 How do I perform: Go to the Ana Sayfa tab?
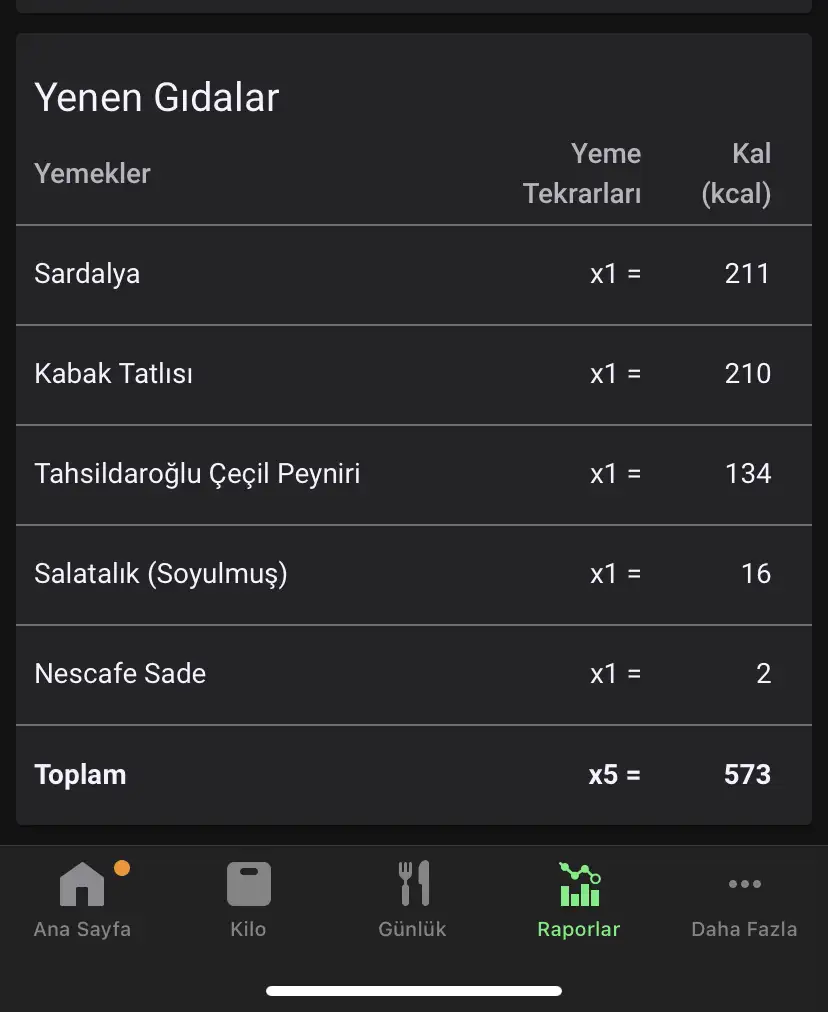pos(82,900)
